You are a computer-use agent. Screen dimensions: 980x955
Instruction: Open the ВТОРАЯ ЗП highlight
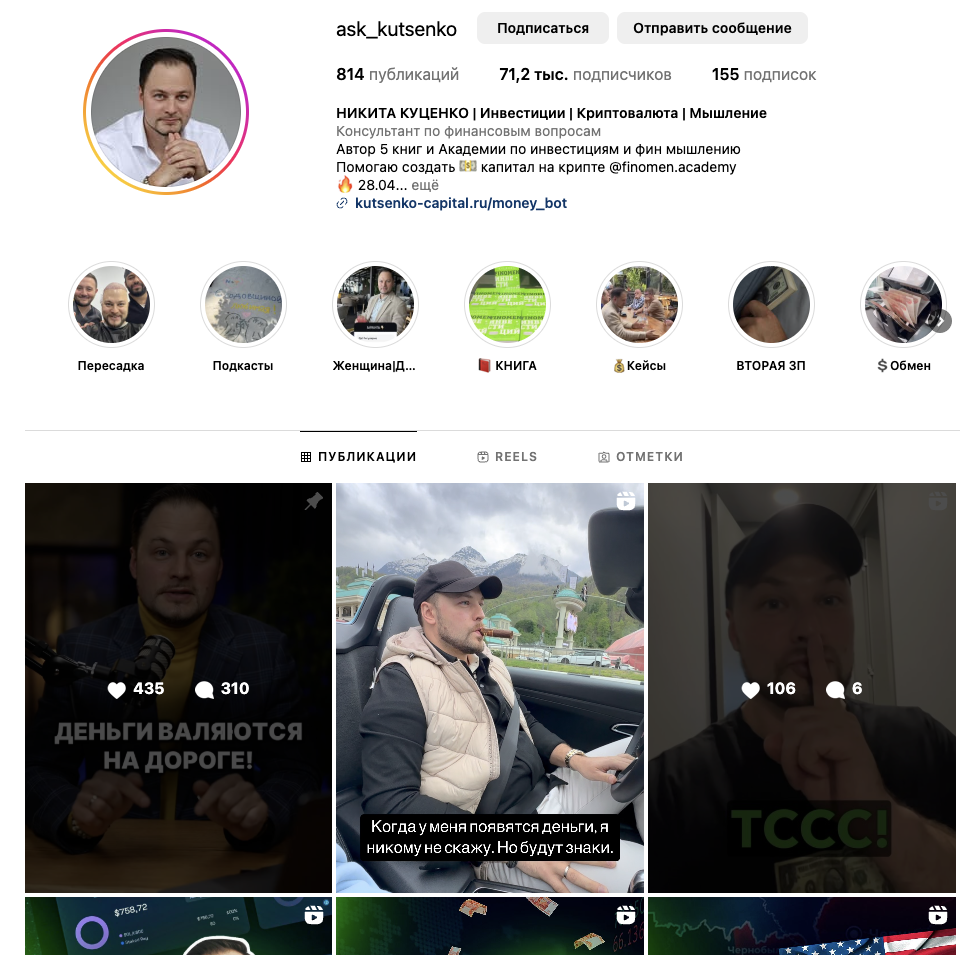771,305
